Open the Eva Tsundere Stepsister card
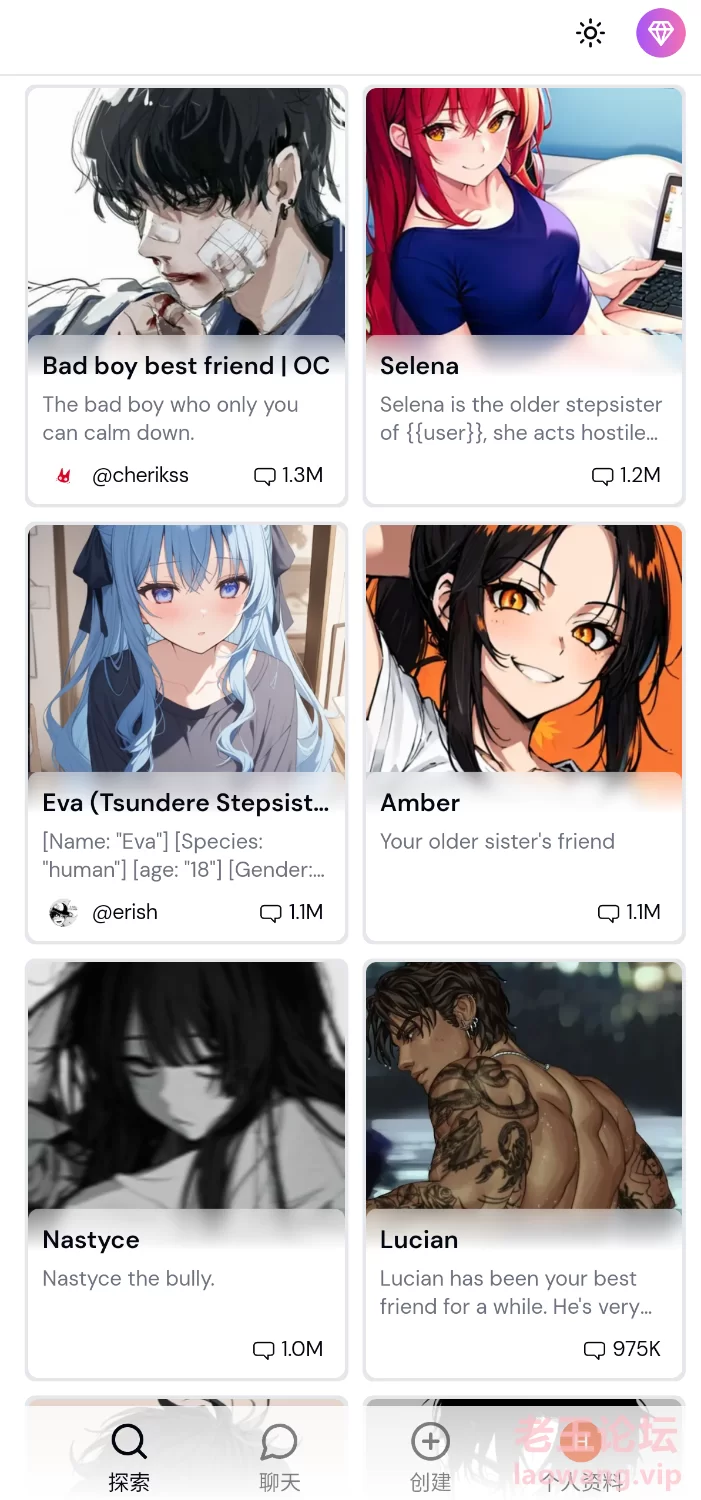 click(x=186, y=732)
